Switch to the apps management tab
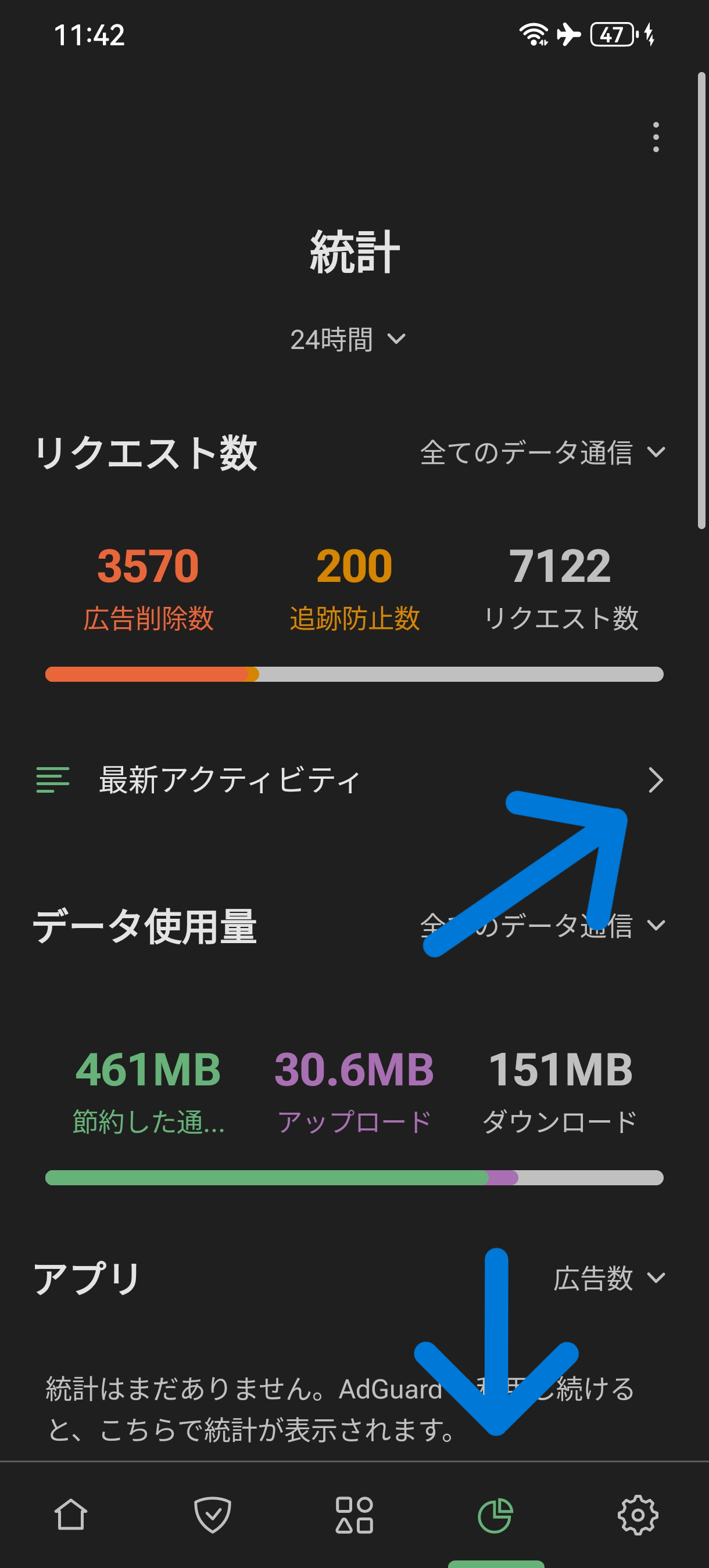 pyautogui.click(x=354, y=1515)
